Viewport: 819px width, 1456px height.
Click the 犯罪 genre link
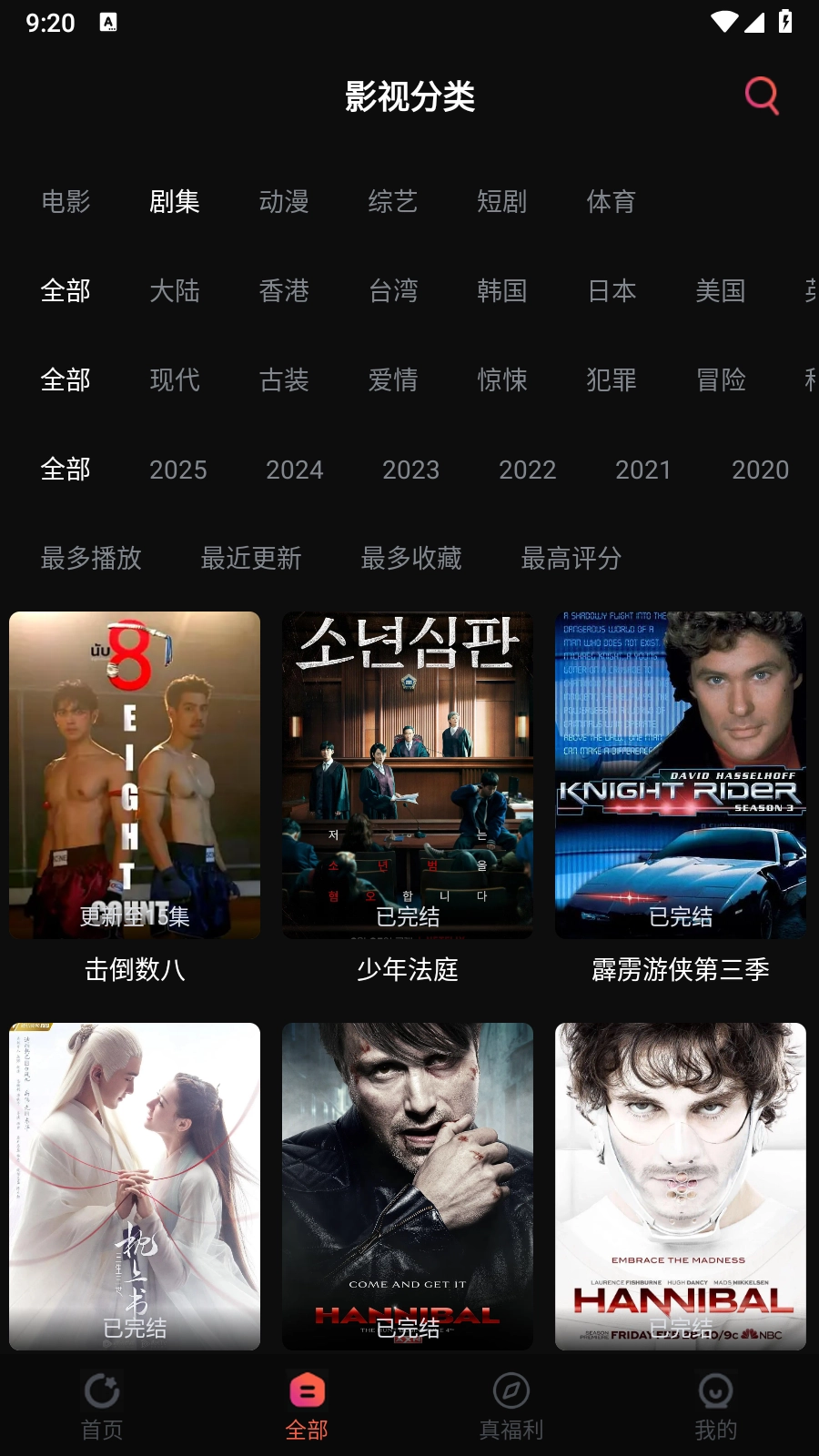(x=611, y=380)
